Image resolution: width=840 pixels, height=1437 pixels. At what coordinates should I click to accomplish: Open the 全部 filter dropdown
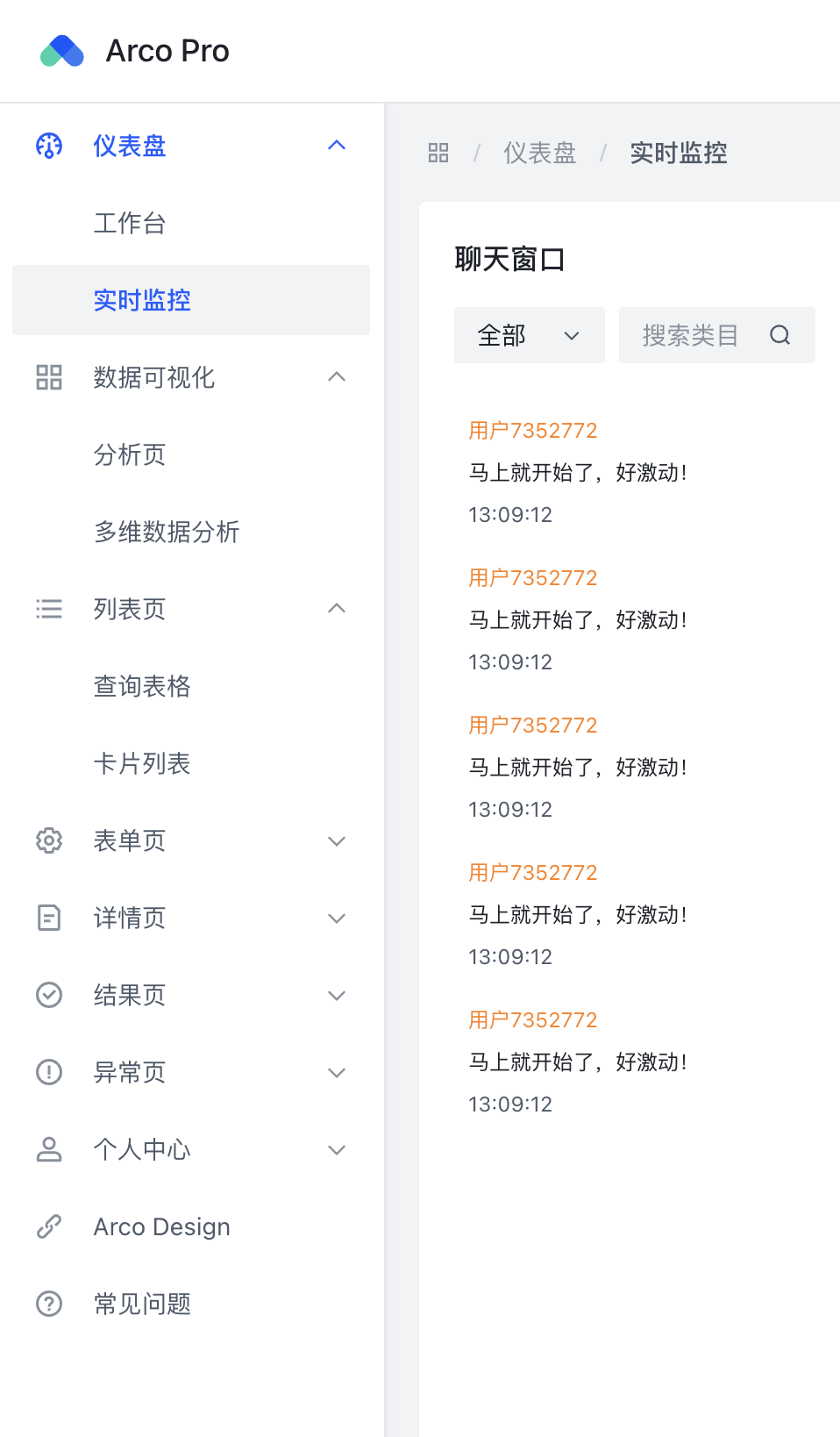click(x=529, y=335)
